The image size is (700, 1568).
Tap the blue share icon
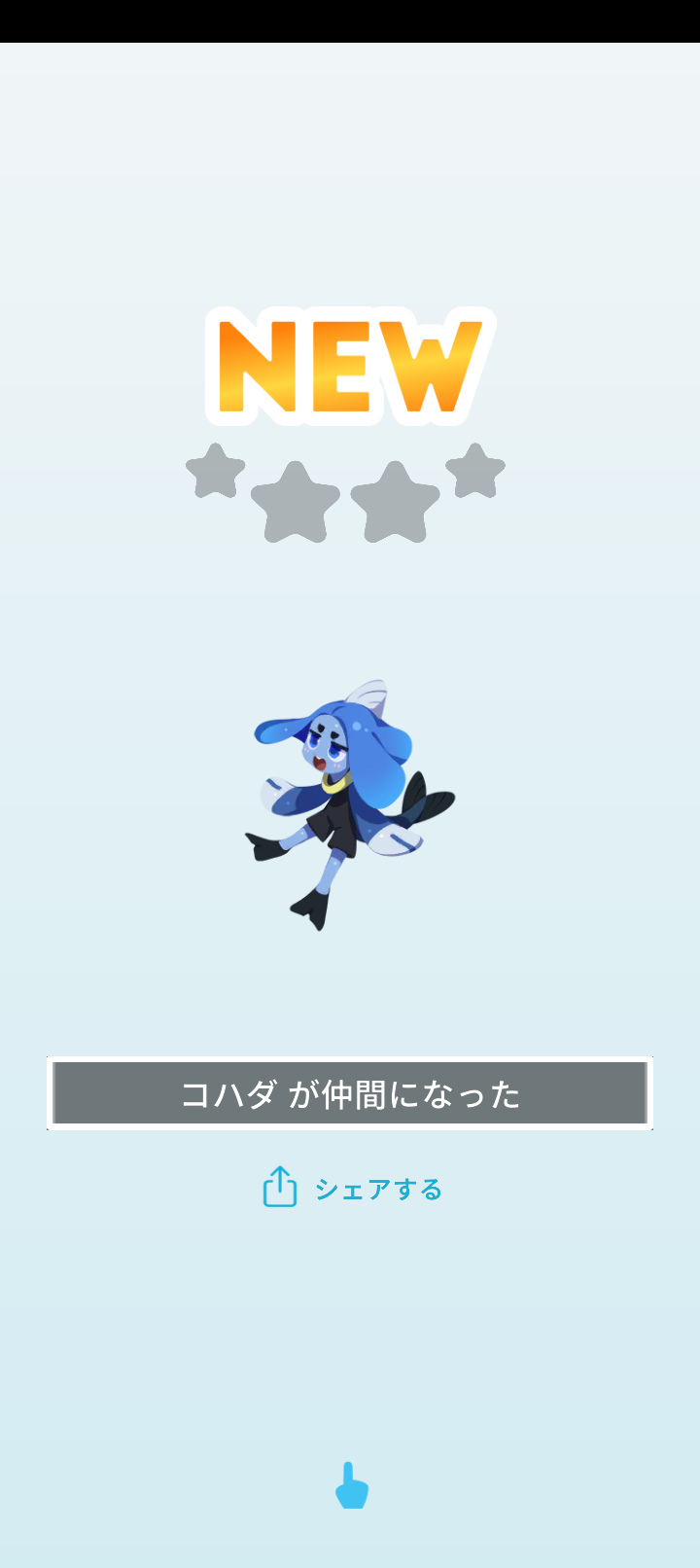click(278, 1188)
